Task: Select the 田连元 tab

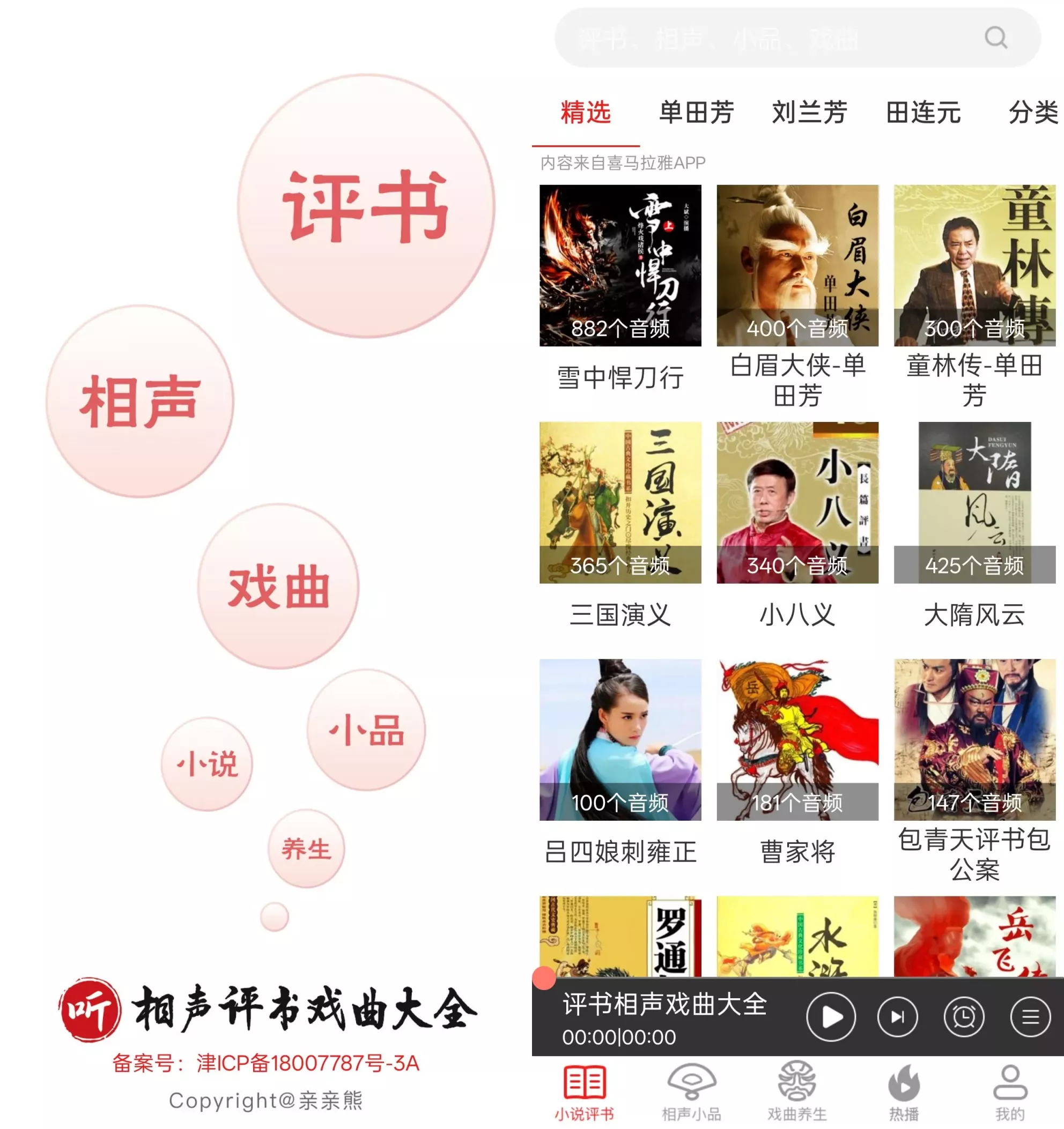Action: click(x=923, y=112)
